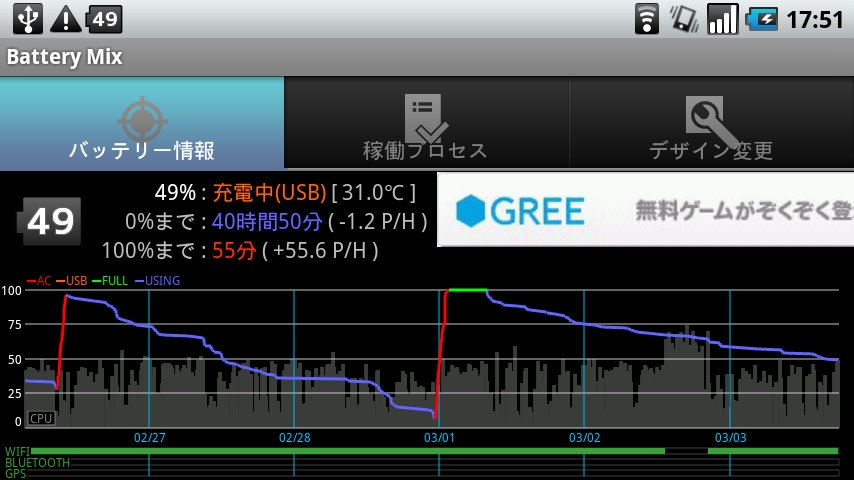Open the 稼働プロセス tab

click(x=426, y=124)
